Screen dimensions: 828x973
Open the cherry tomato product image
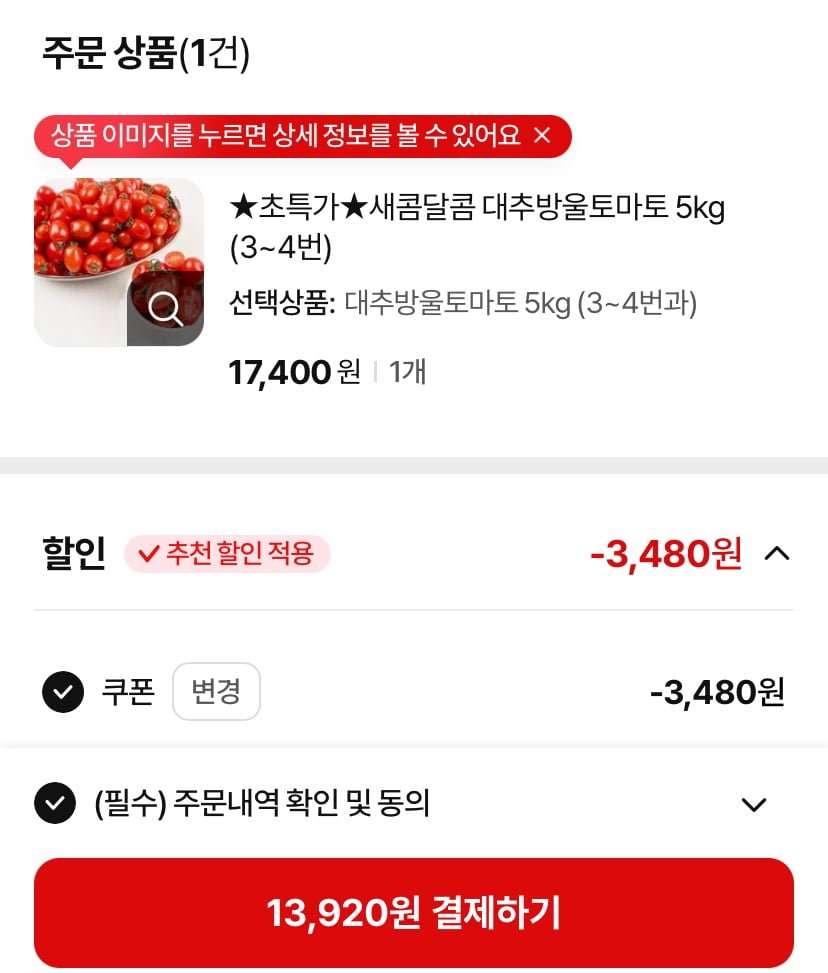[x=119, y=262]
